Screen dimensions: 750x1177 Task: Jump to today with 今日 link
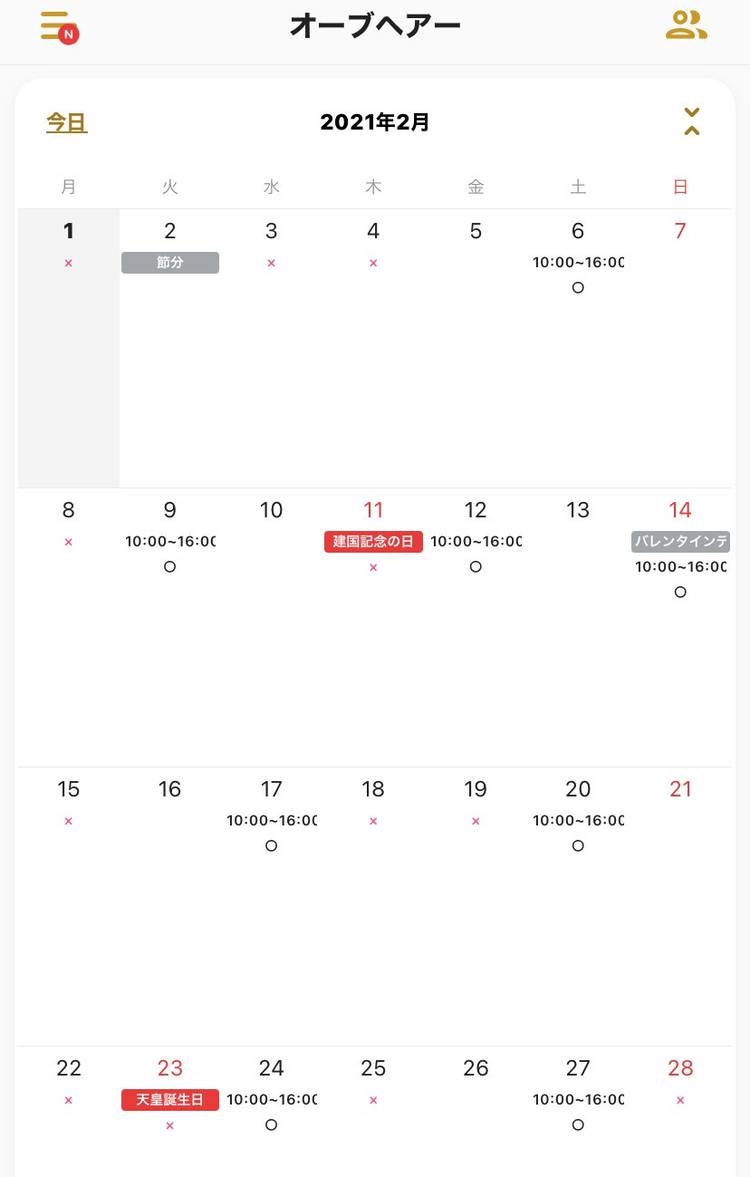pos(67,123)
